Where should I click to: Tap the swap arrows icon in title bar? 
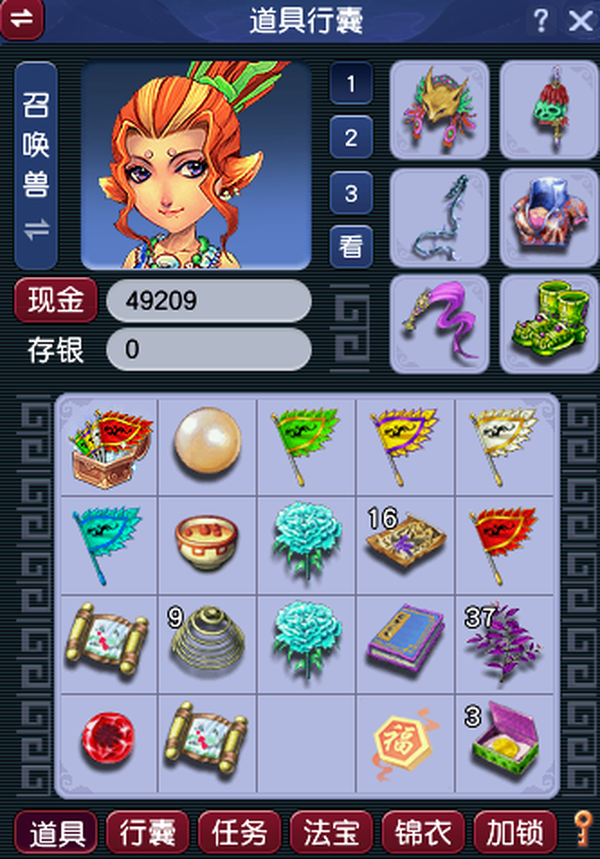pos(21,20)
